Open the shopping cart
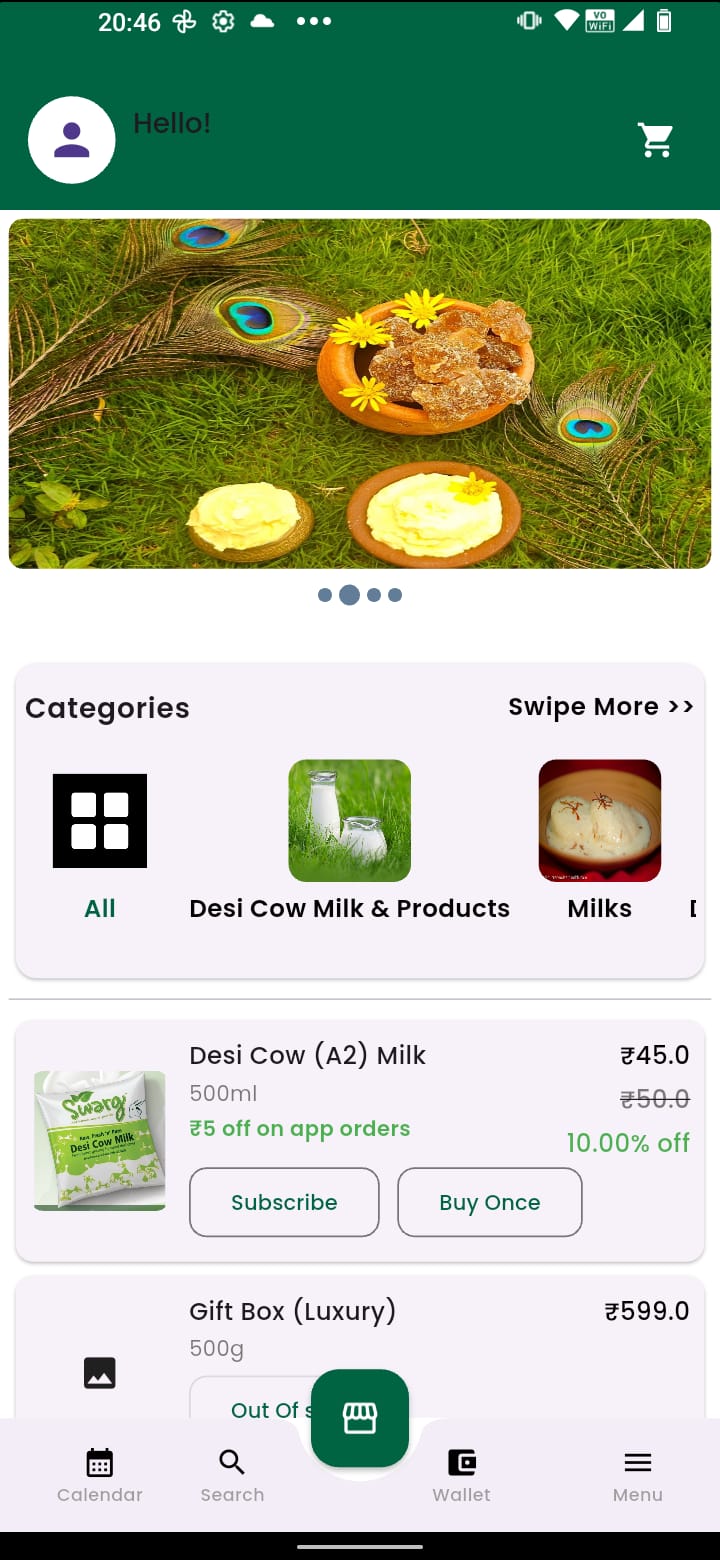Viewport: 720px width, 1560px height. point(656,140)
